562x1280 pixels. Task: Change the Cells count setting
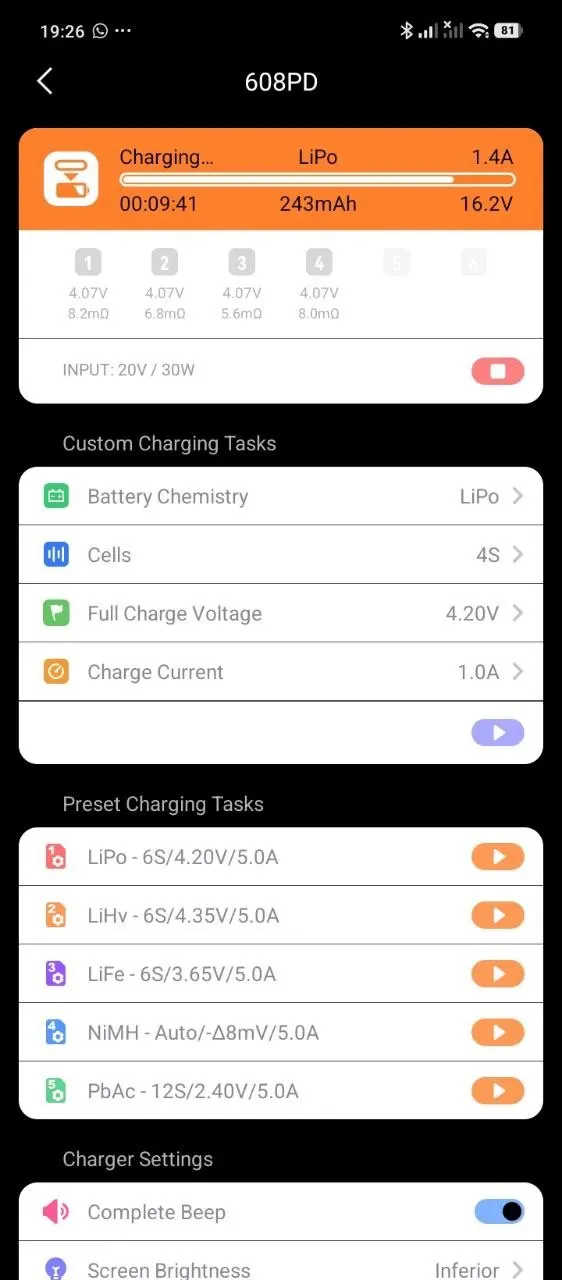281,555
